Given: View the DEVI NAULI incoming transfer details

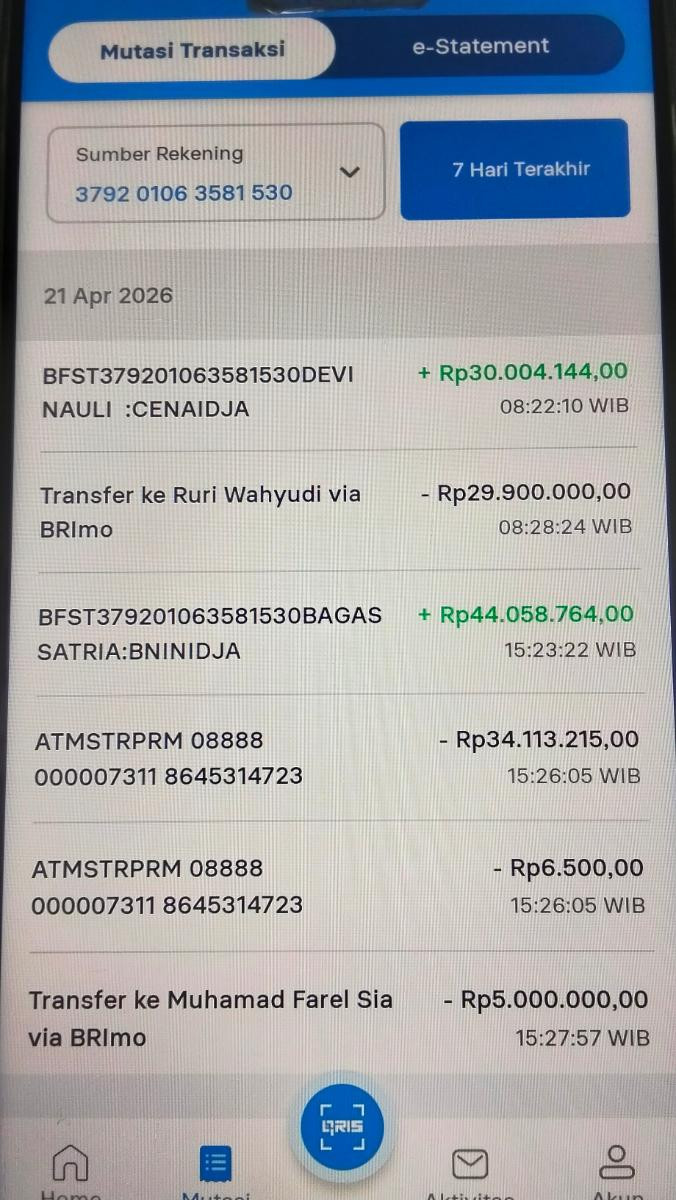Looking at the screenshot, I should pyautogui.click(x=336, y=390).
